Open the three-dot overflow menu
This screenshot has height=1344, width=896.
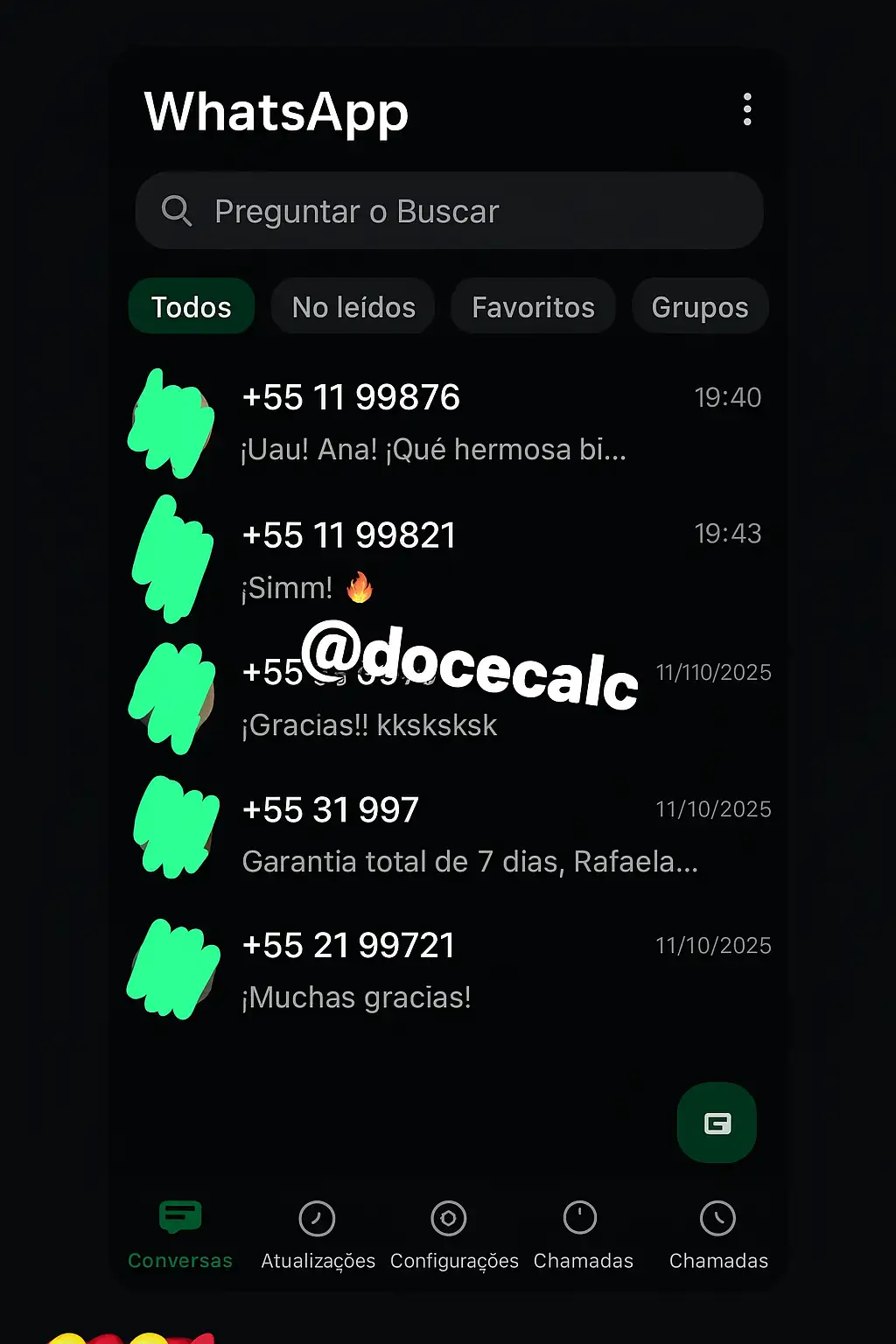click(747, 108)
